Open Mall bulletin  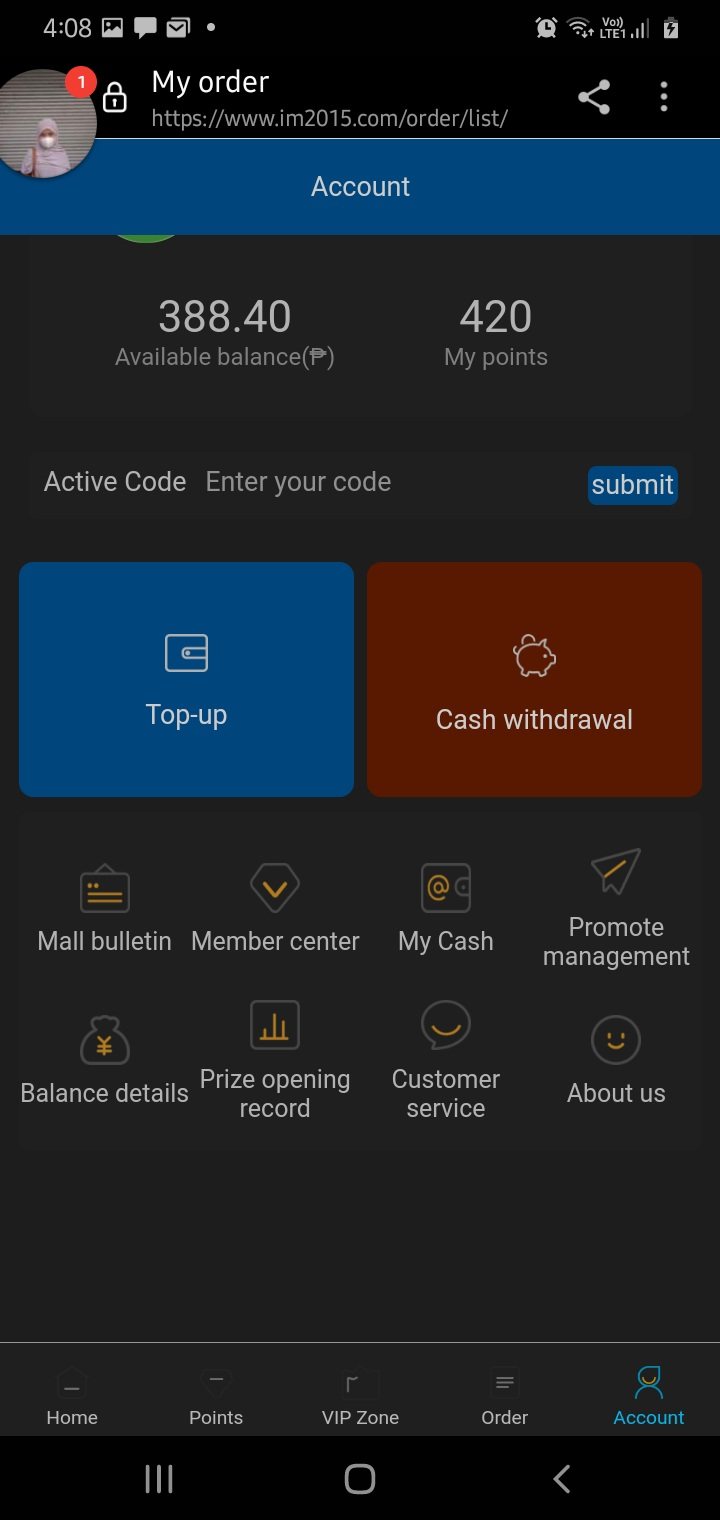pyautogui.click(x=104, y=908)
